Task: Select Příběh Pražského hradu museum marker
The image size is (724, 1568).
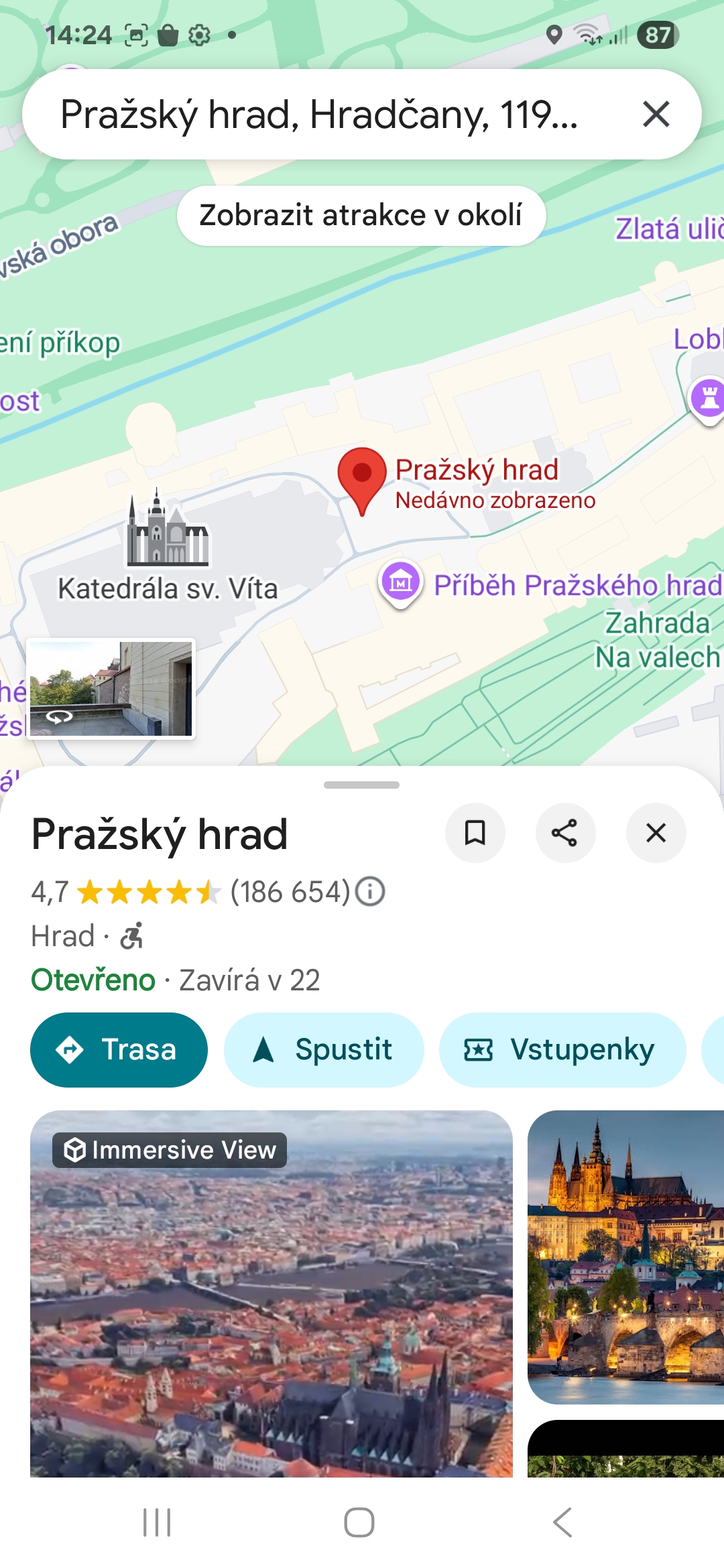Action: click(x=400, y=583)
